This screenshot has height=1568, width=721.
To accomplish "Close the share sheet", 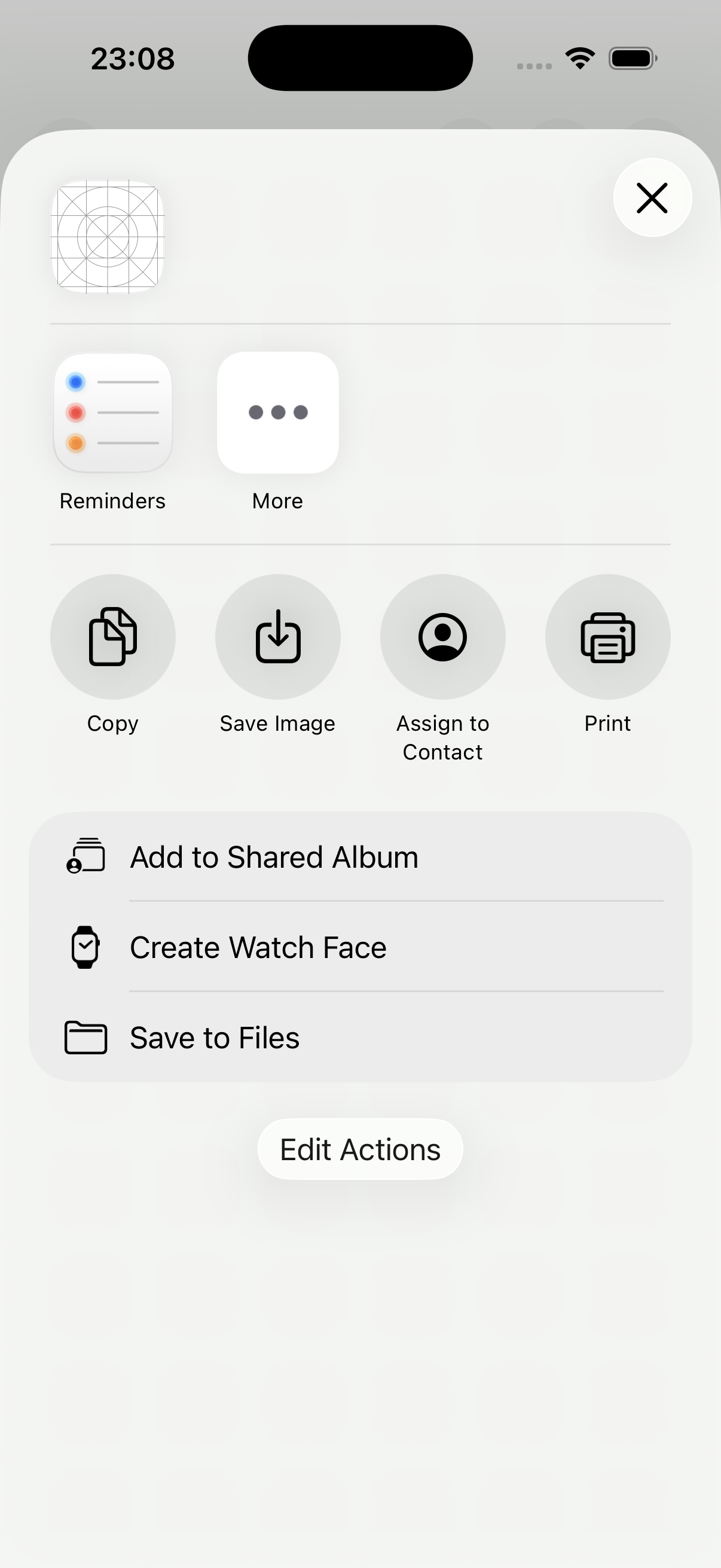I will click(x=652, y=198).
